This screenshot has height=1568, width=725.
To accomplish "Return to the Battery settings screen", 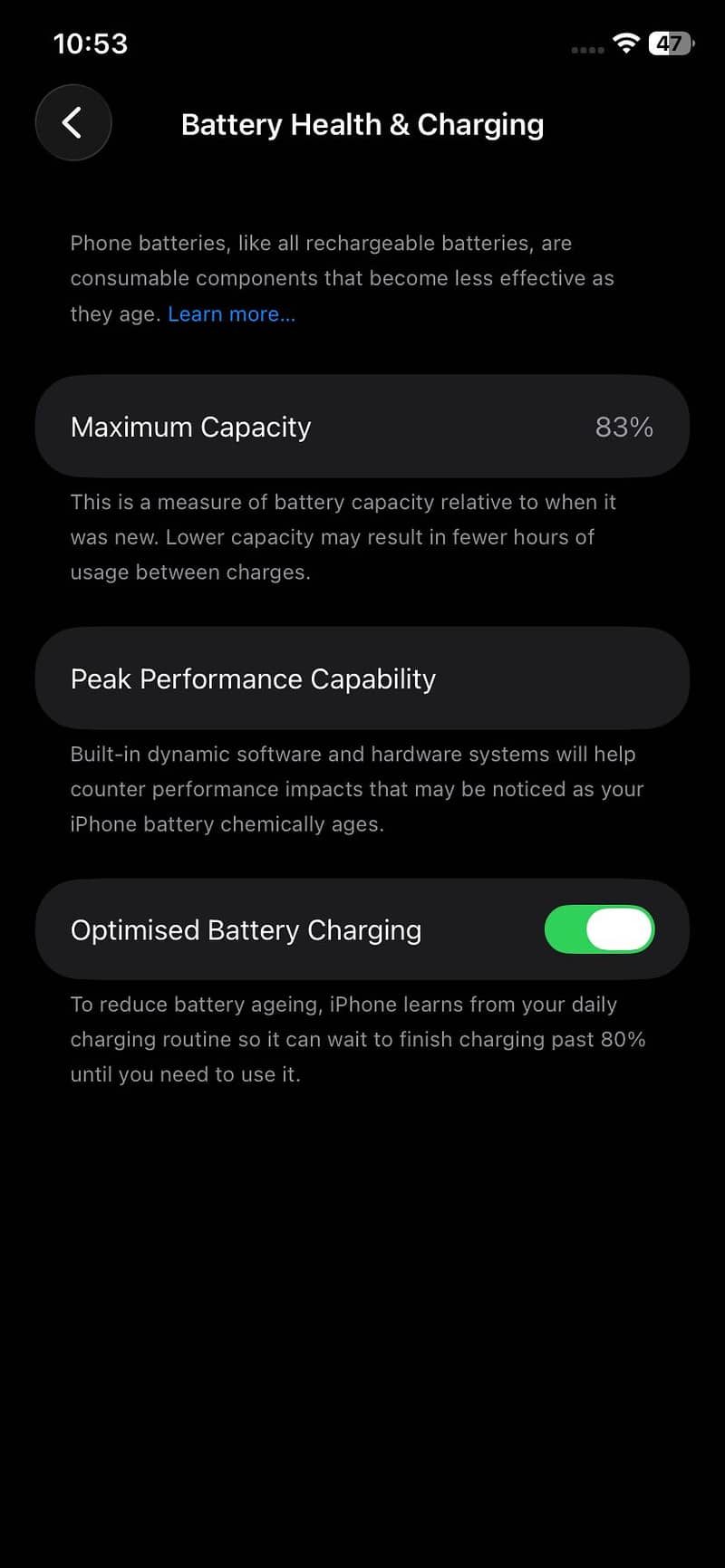I will click(x=72, y=122).
